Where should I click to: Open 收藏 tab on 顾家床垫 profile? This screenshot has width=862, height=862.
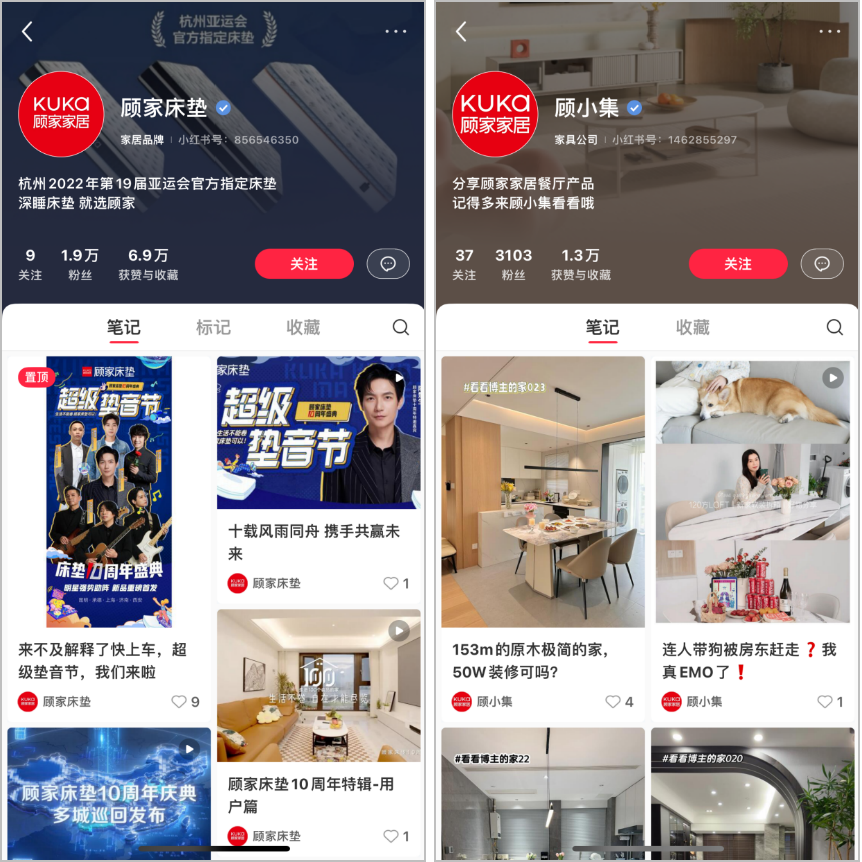(x=303, y=328)
